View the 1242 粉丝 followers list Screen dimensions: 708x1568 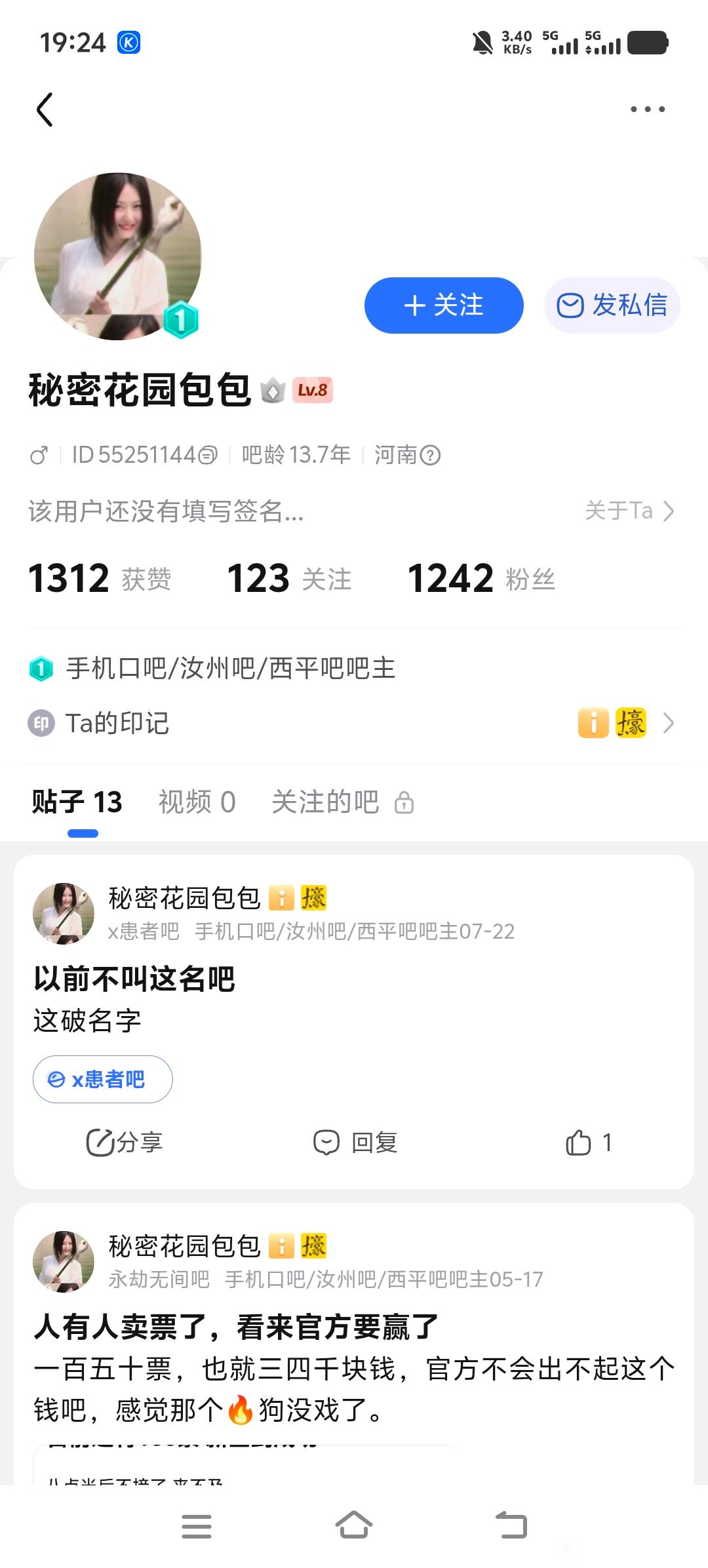tap(481, 579)
